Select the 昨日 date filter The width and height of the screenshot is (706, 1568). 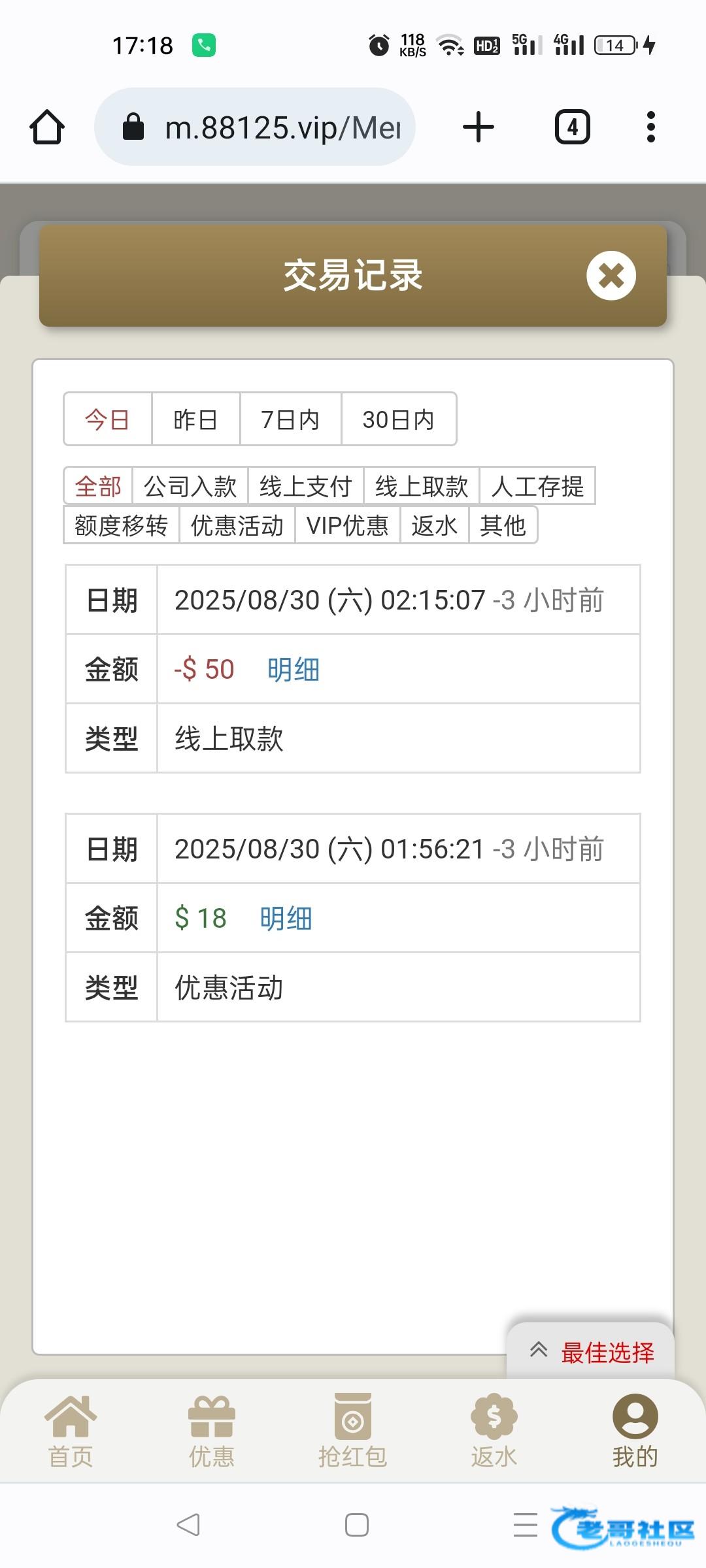click(195, 419)
